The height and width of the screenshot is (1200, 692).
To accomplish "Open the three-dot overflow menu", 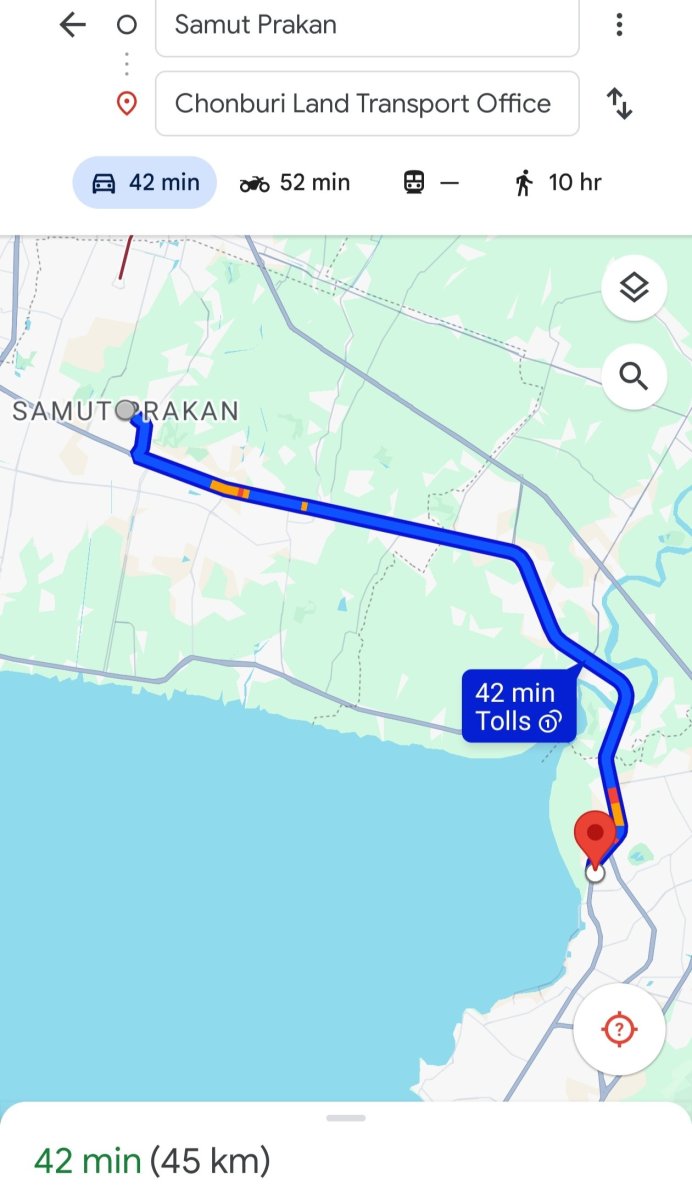I will click(x=620, y=25).
